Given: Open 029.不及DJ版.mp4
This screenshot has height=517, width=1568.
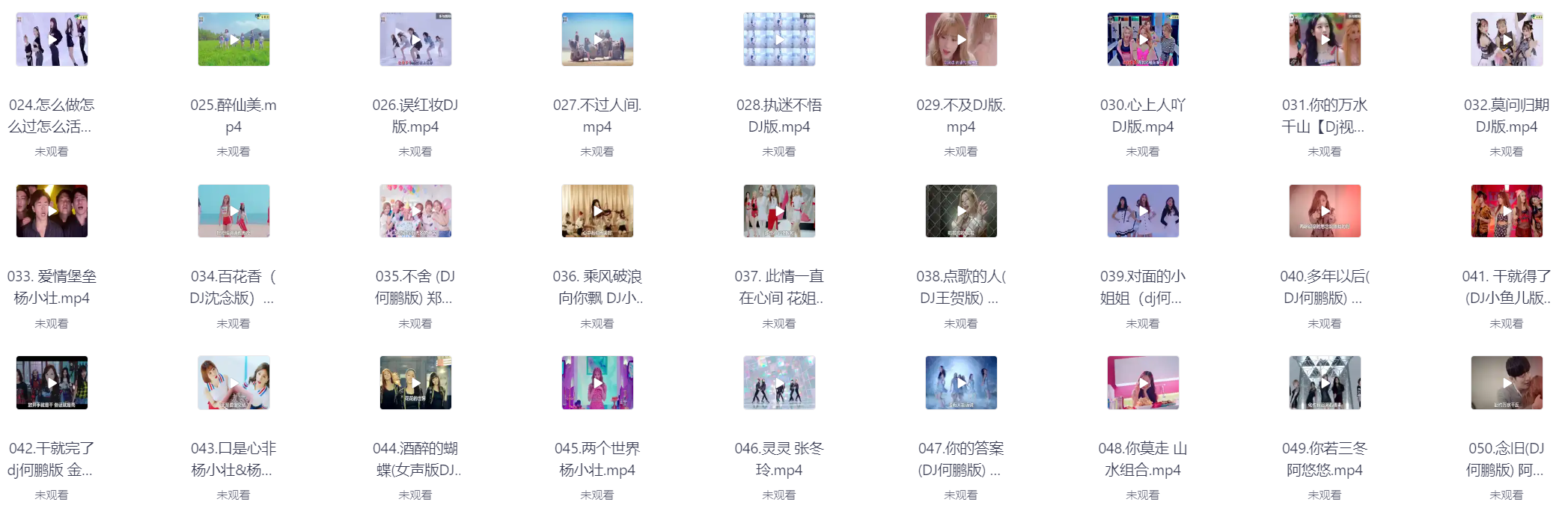Looking at the screenshot, I should [x=961, y=40].
